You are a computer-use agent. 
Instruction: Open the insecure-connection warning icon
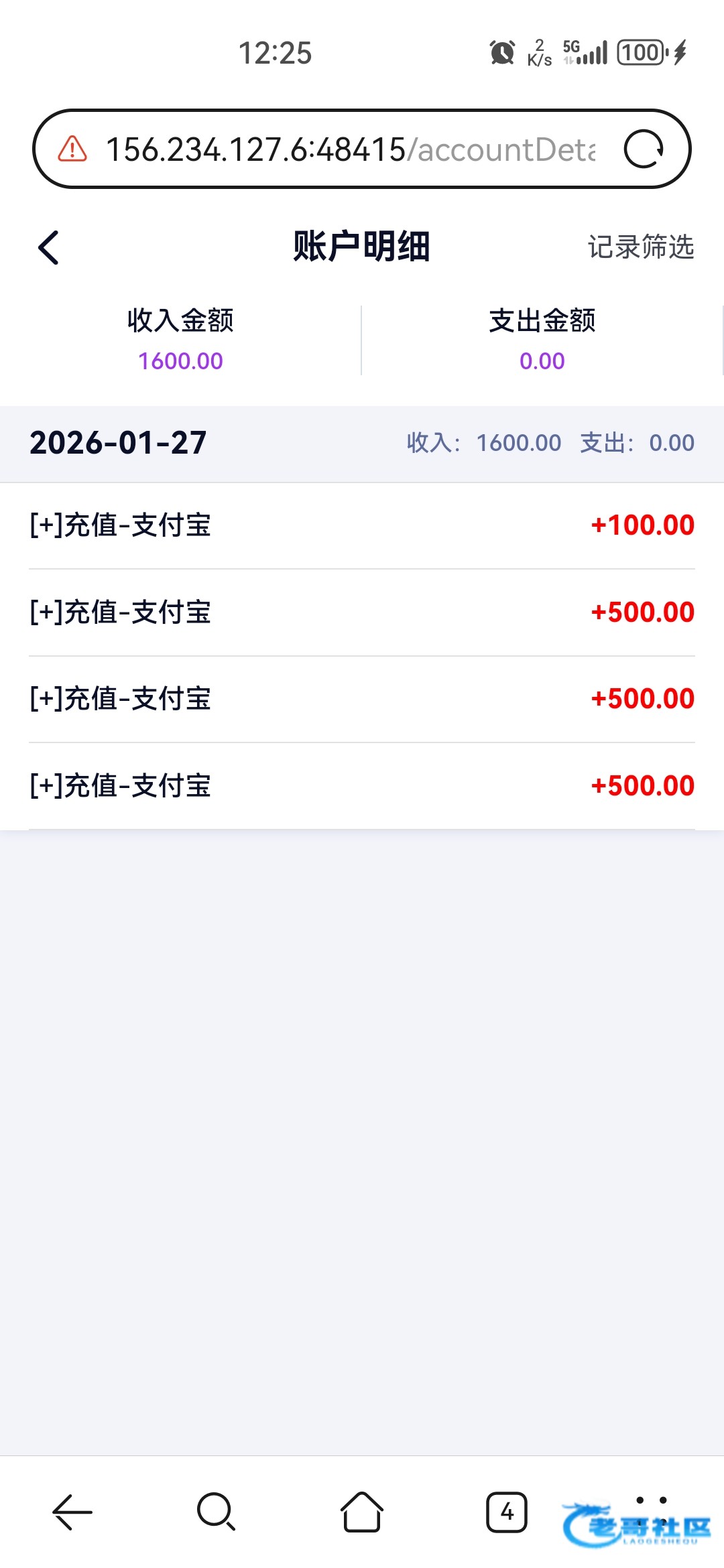[x=72, y=149]
